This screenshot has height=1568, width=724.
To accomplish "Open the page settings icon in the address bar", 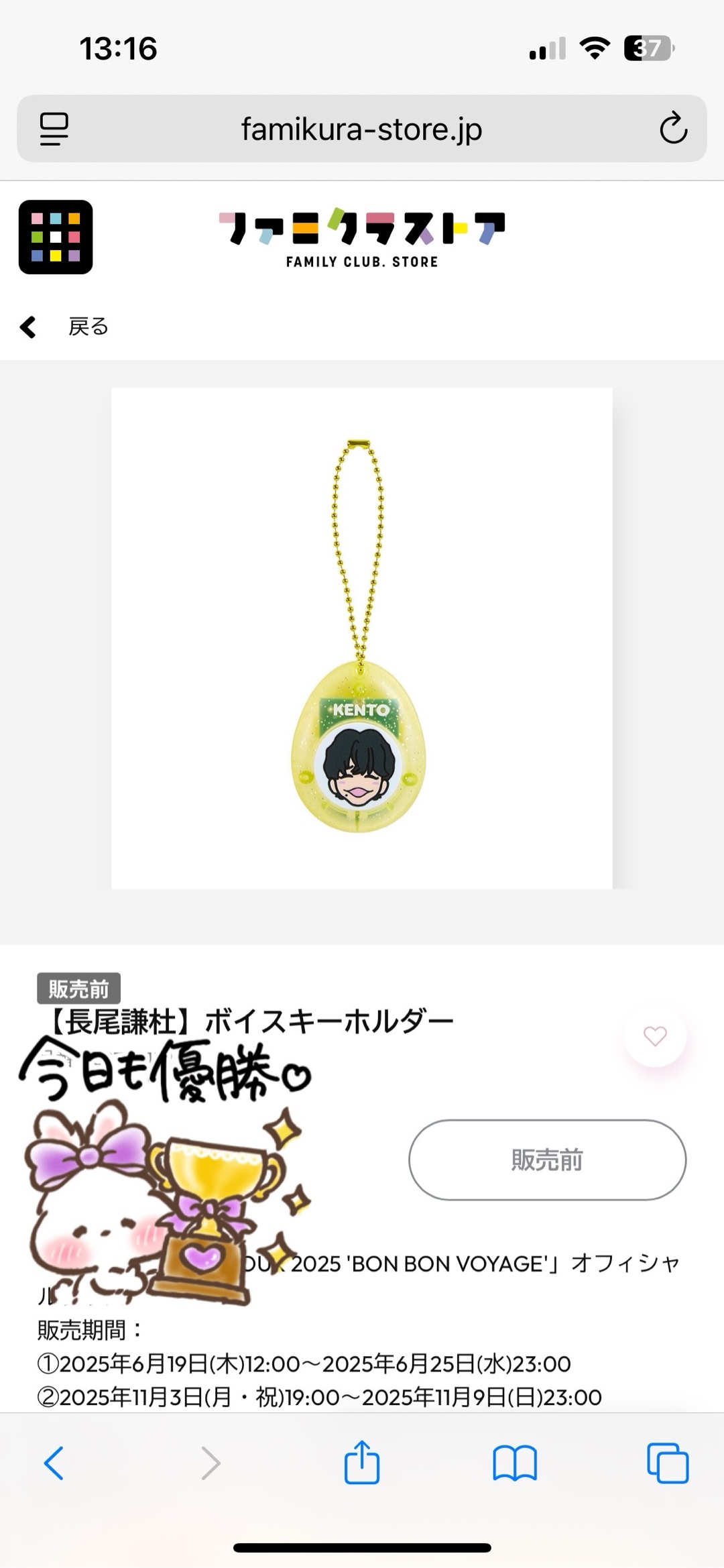I will pos(54,129).
